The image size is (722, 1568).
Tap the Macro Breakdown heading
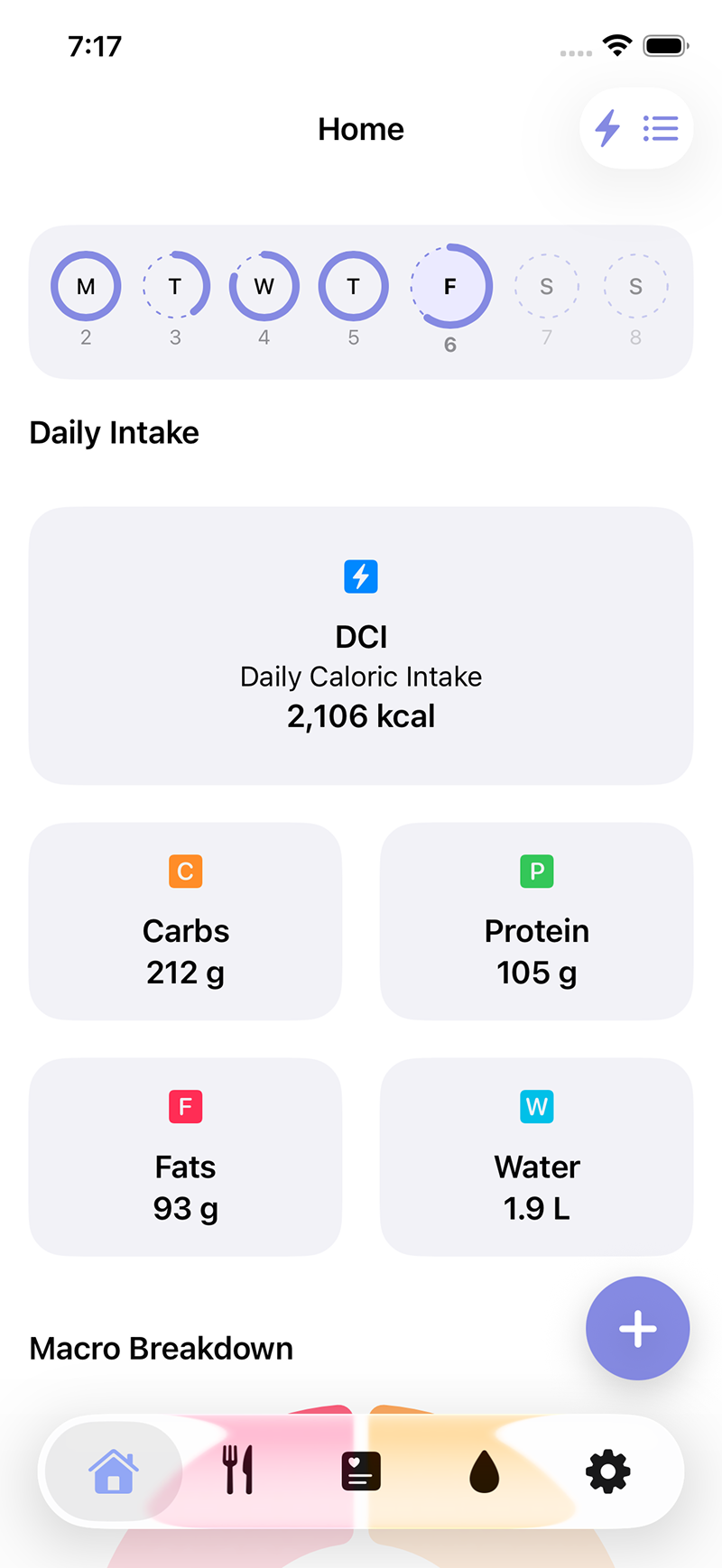162,1349
